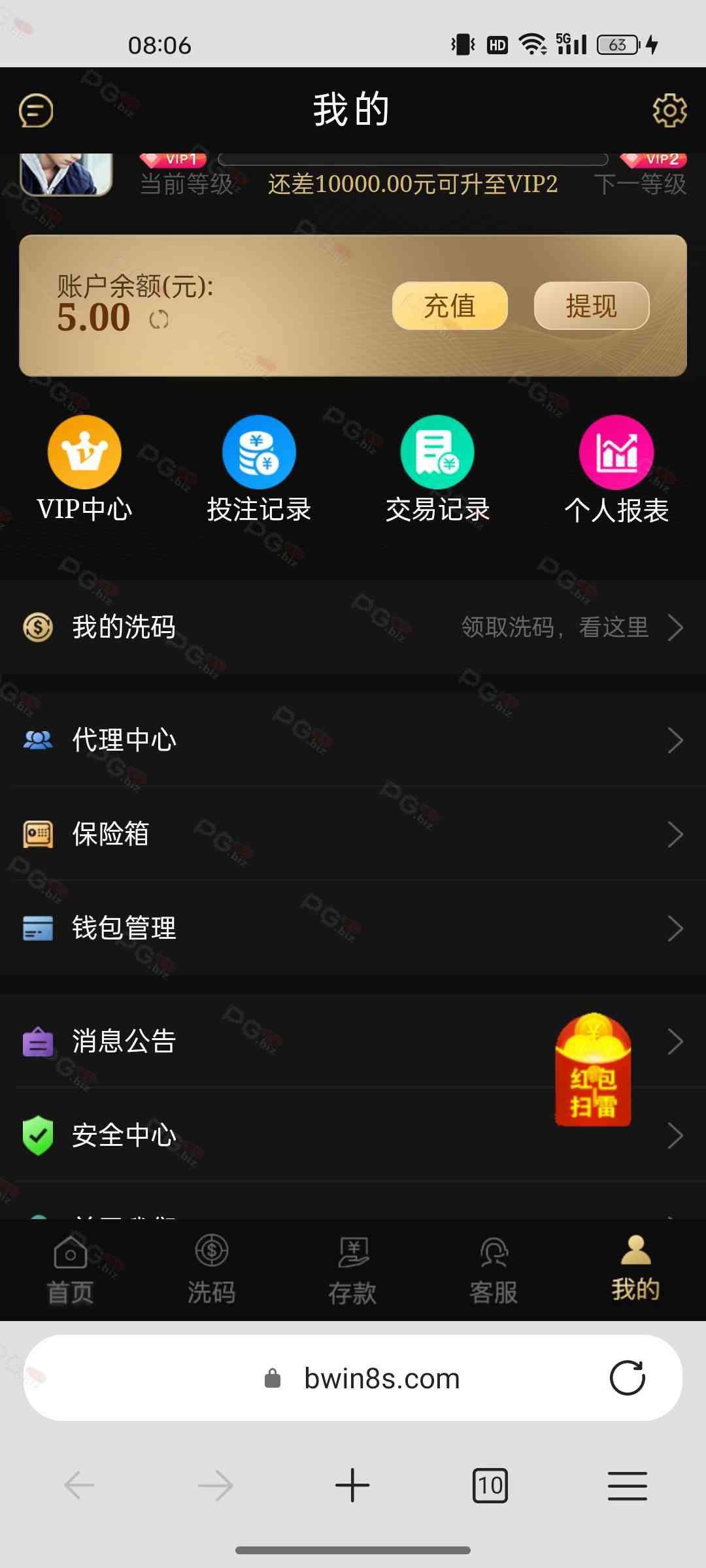Open 消息公告

[x=353, y=1041]
